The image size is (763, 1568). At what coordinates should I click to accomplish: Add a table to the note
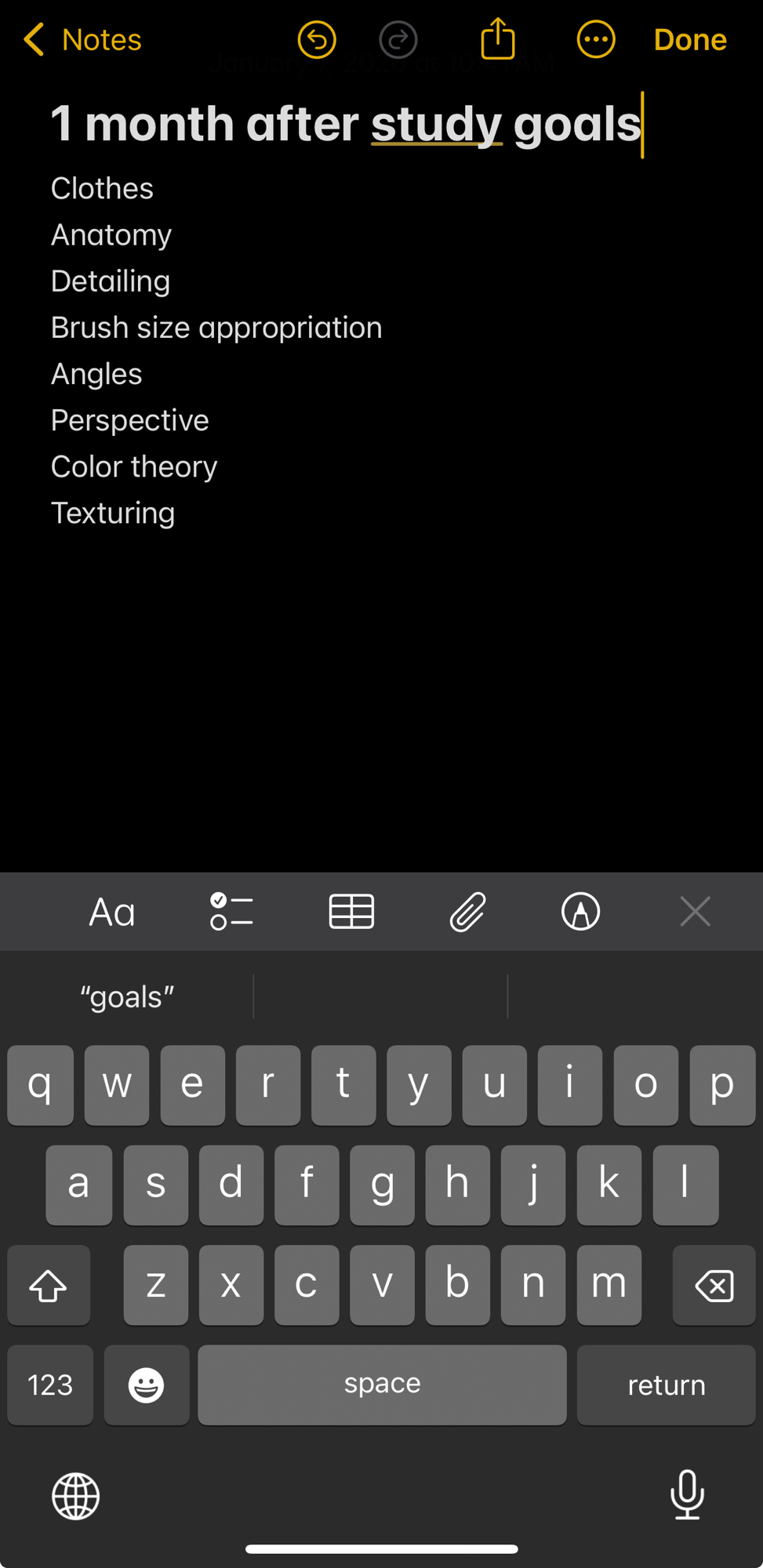point(351,912)
